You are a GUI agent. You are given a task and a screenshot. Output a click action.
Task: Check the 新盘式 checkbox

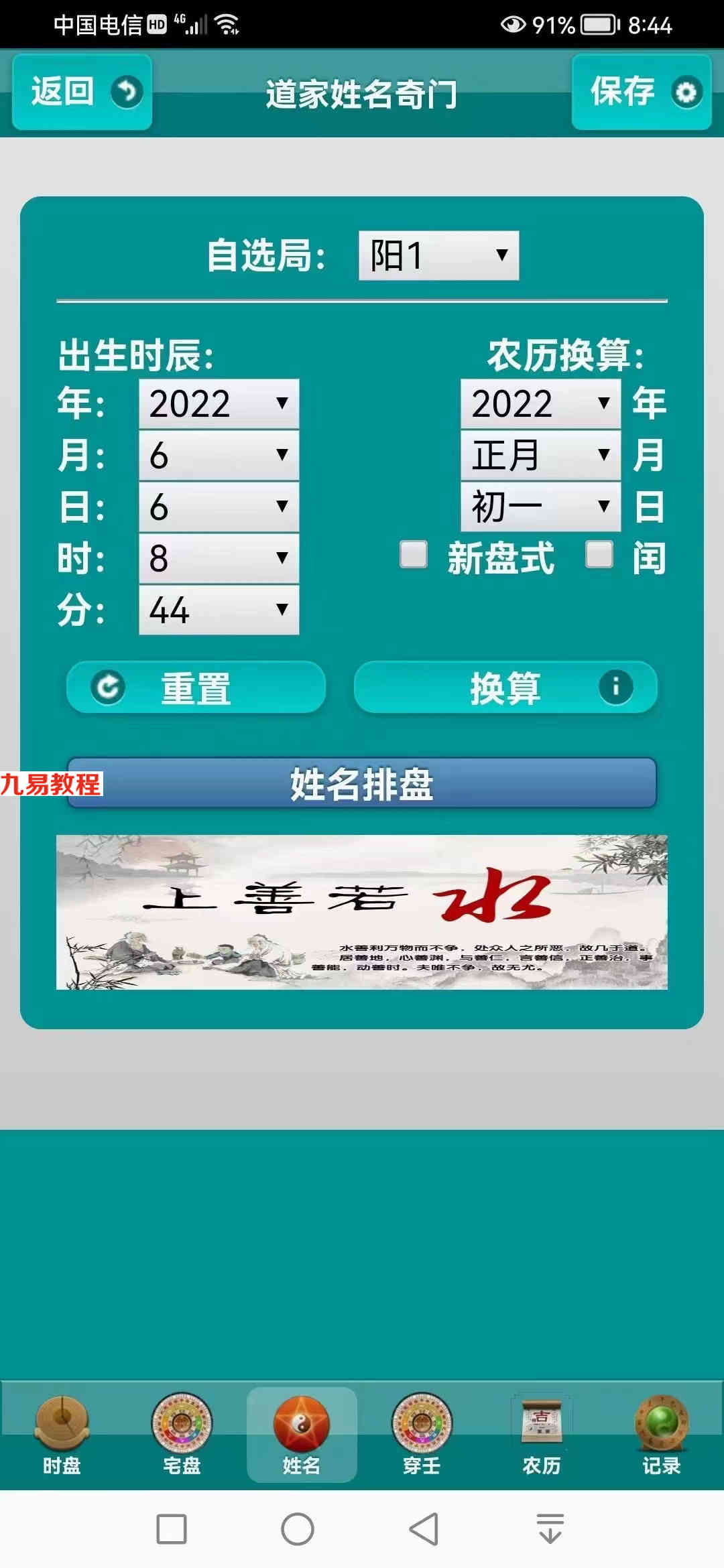coord(414,555)
